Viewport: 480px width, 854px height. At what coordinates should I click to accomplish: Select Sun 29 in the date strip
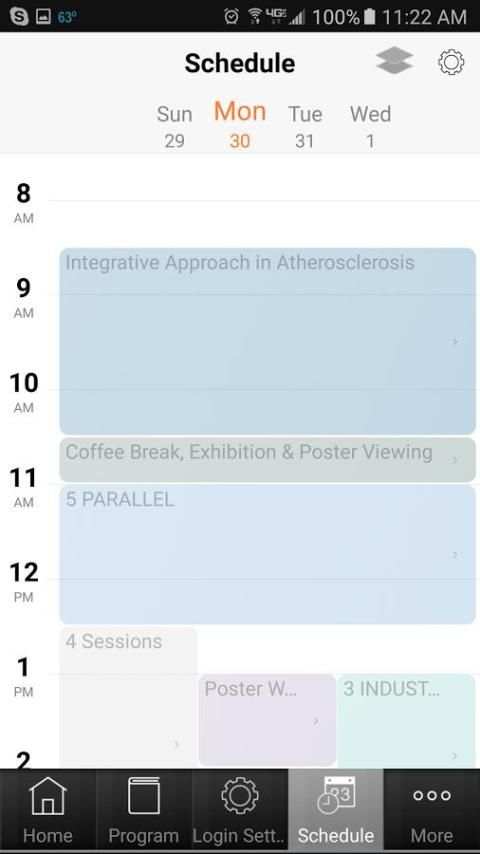tap(174, 126)
